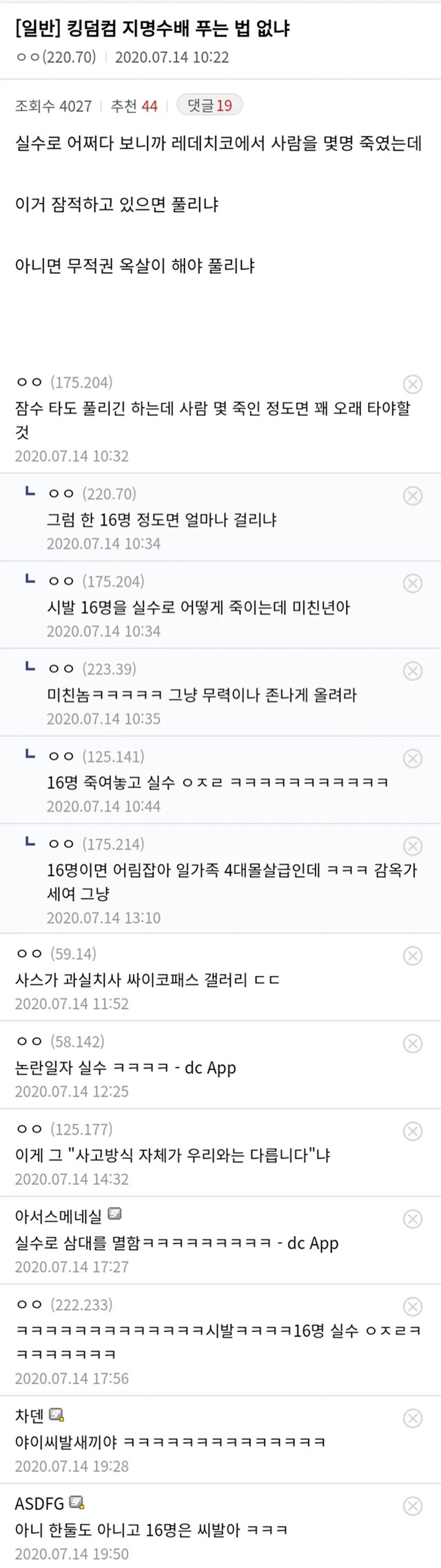
Task: Remove 아서스메네실's comment with the X icon
Action: tap(412, 1218)
